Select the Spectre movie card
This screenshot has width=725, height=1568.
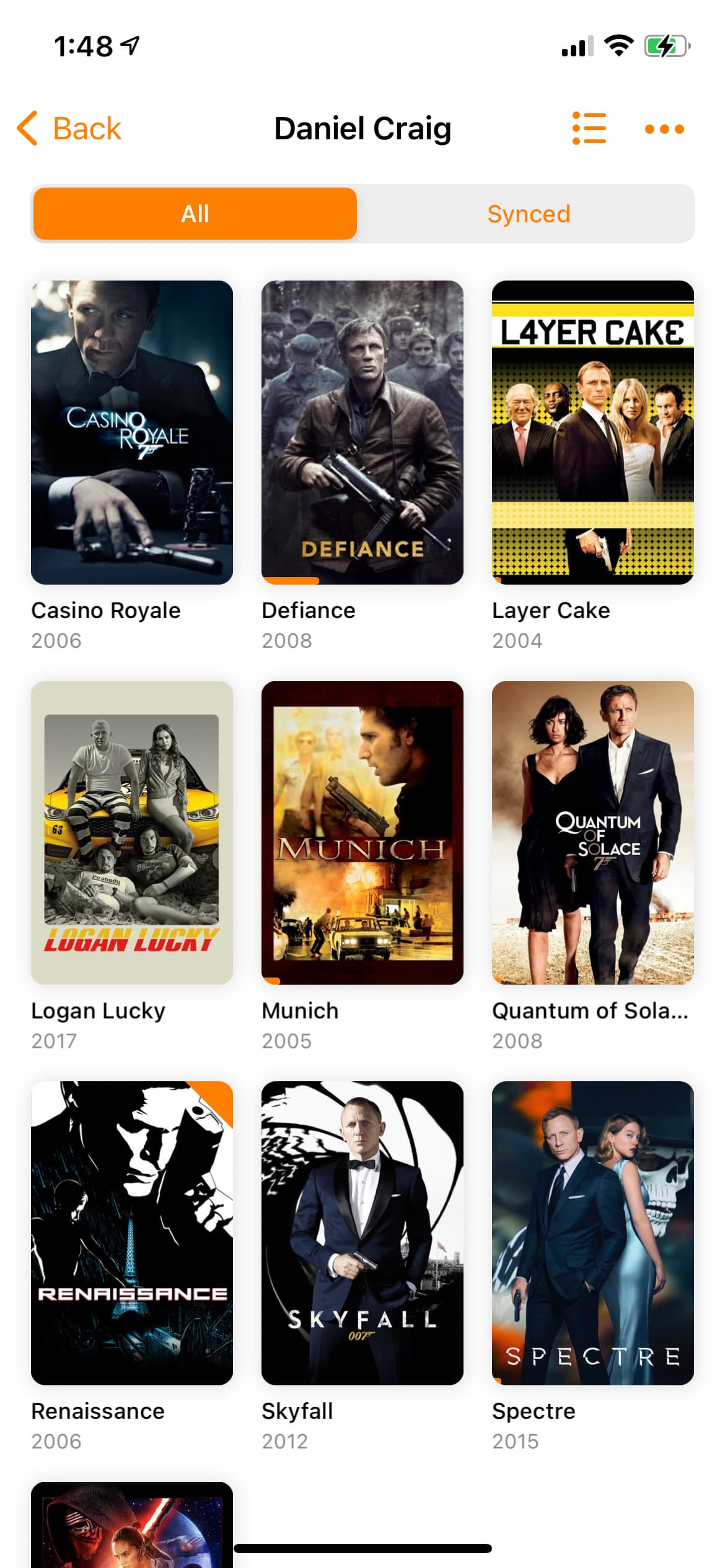[592, 1232]
